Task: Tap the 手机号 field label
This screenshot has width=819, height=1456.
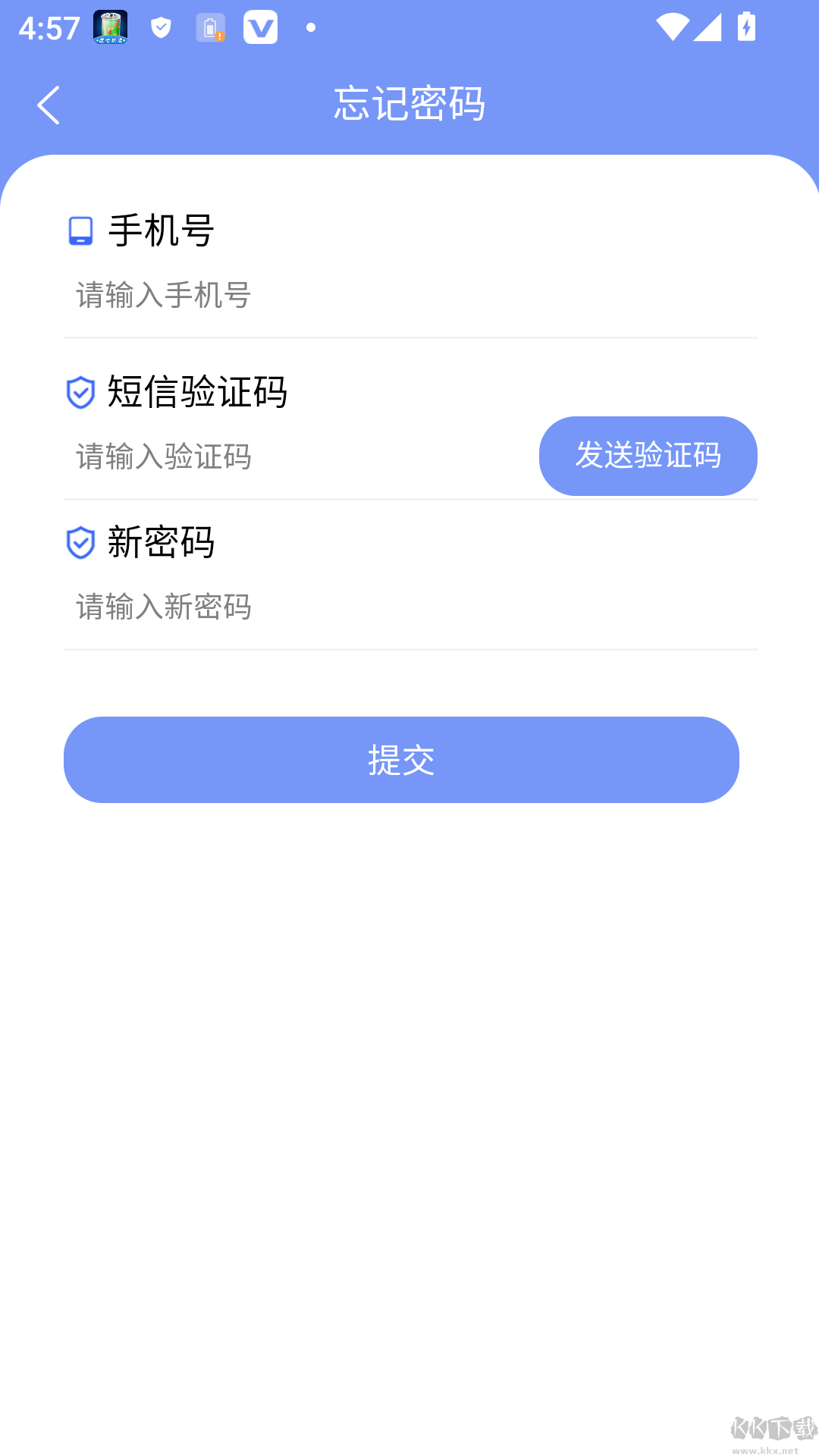Action: 158,231
